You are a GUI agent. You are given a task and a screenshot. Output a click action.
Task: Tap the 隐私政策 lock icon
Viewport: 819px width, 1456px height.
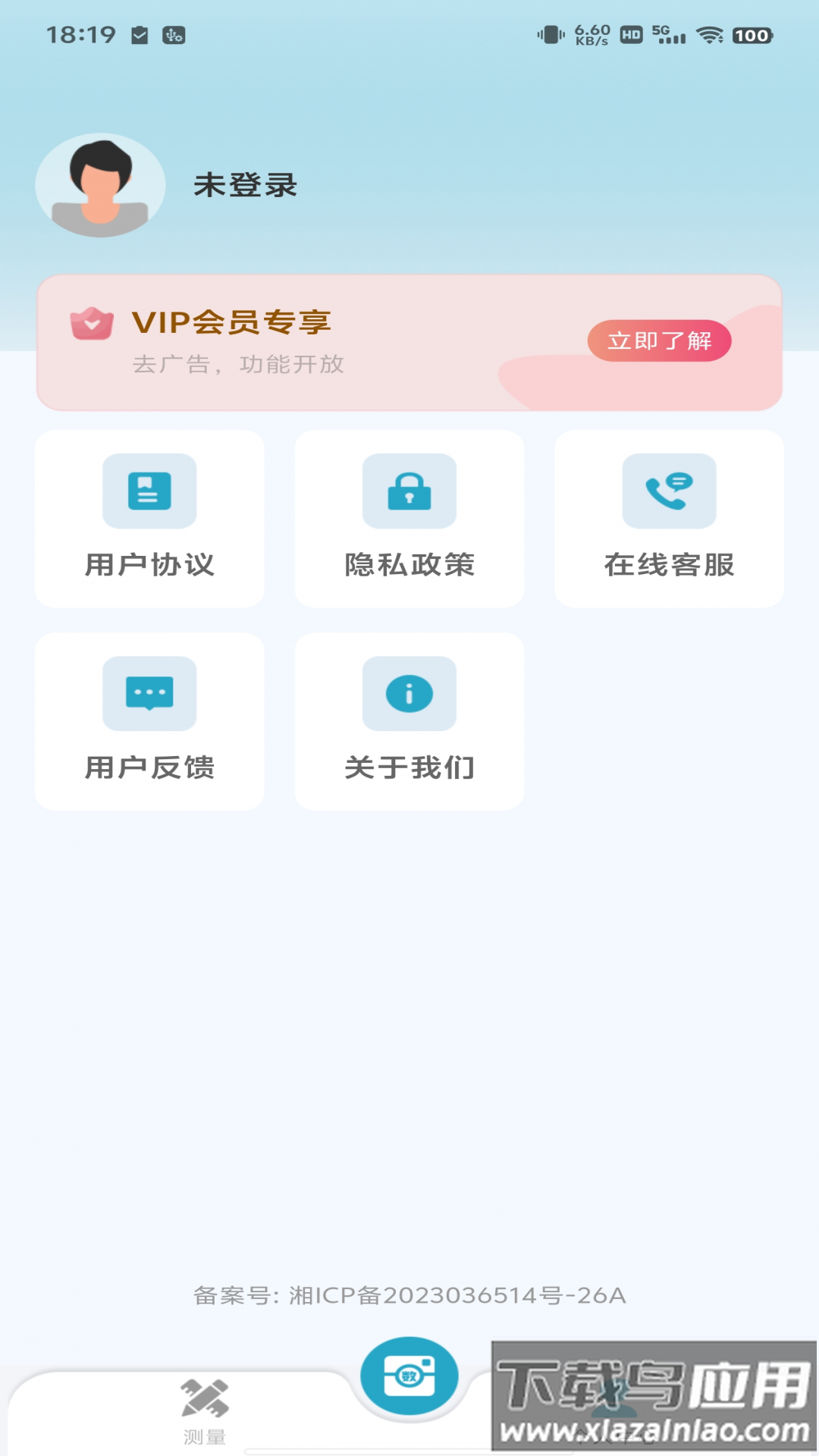tap(409, 491)
